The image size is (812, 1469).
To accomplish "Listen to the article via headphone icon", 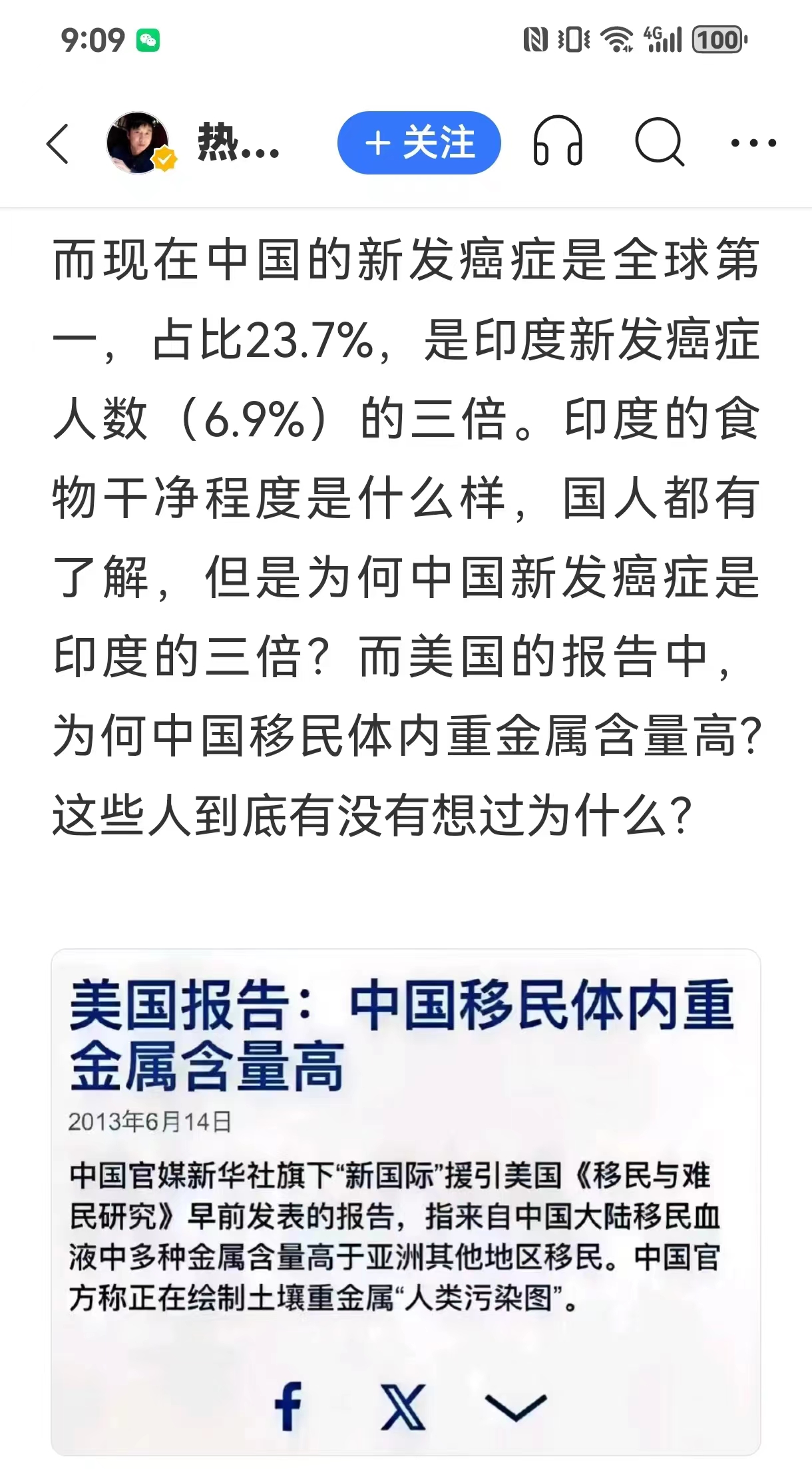I will (x=558, y=142).
